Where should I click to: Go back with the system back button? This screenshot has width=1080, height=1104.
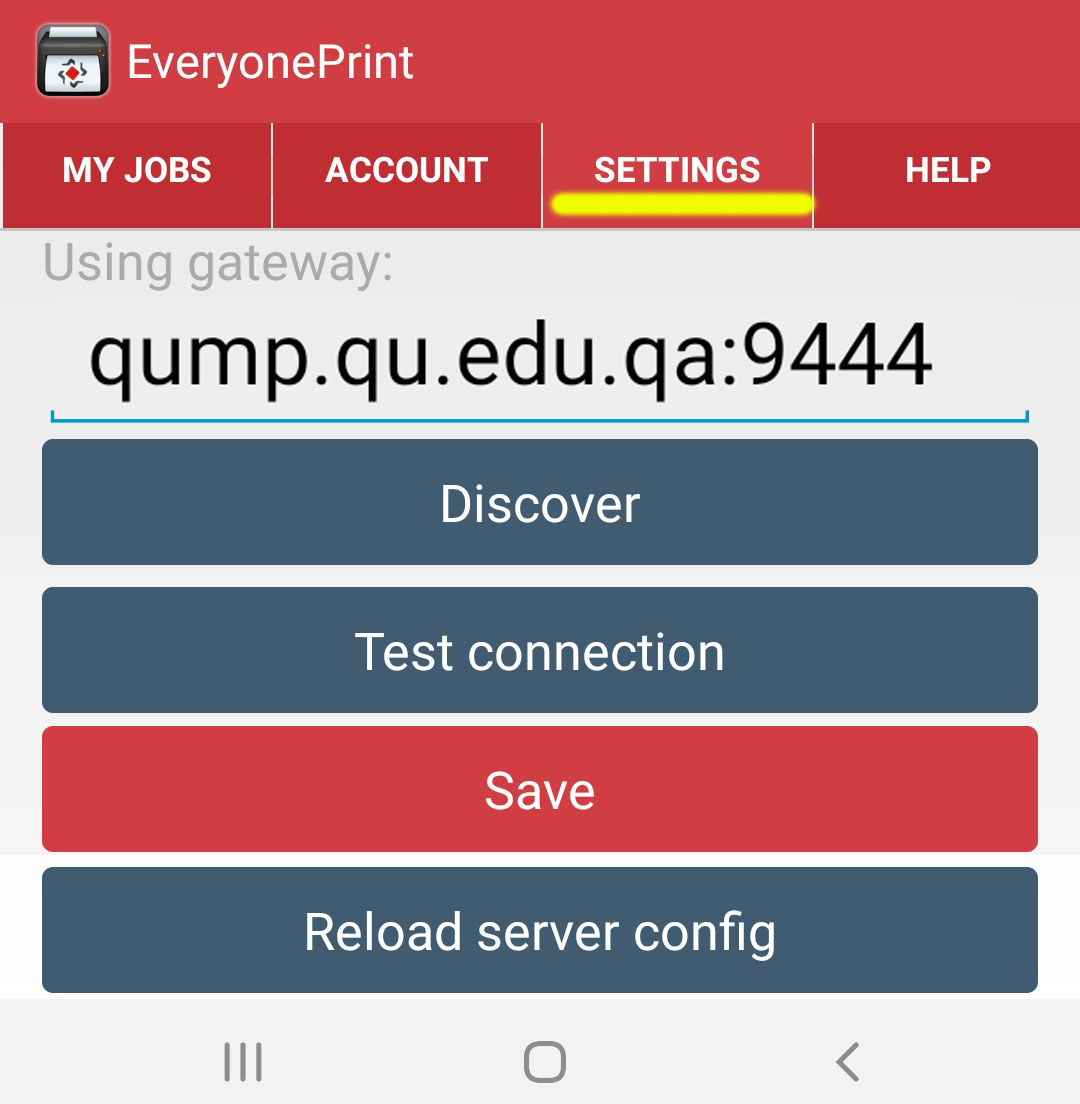point(847,1062)
